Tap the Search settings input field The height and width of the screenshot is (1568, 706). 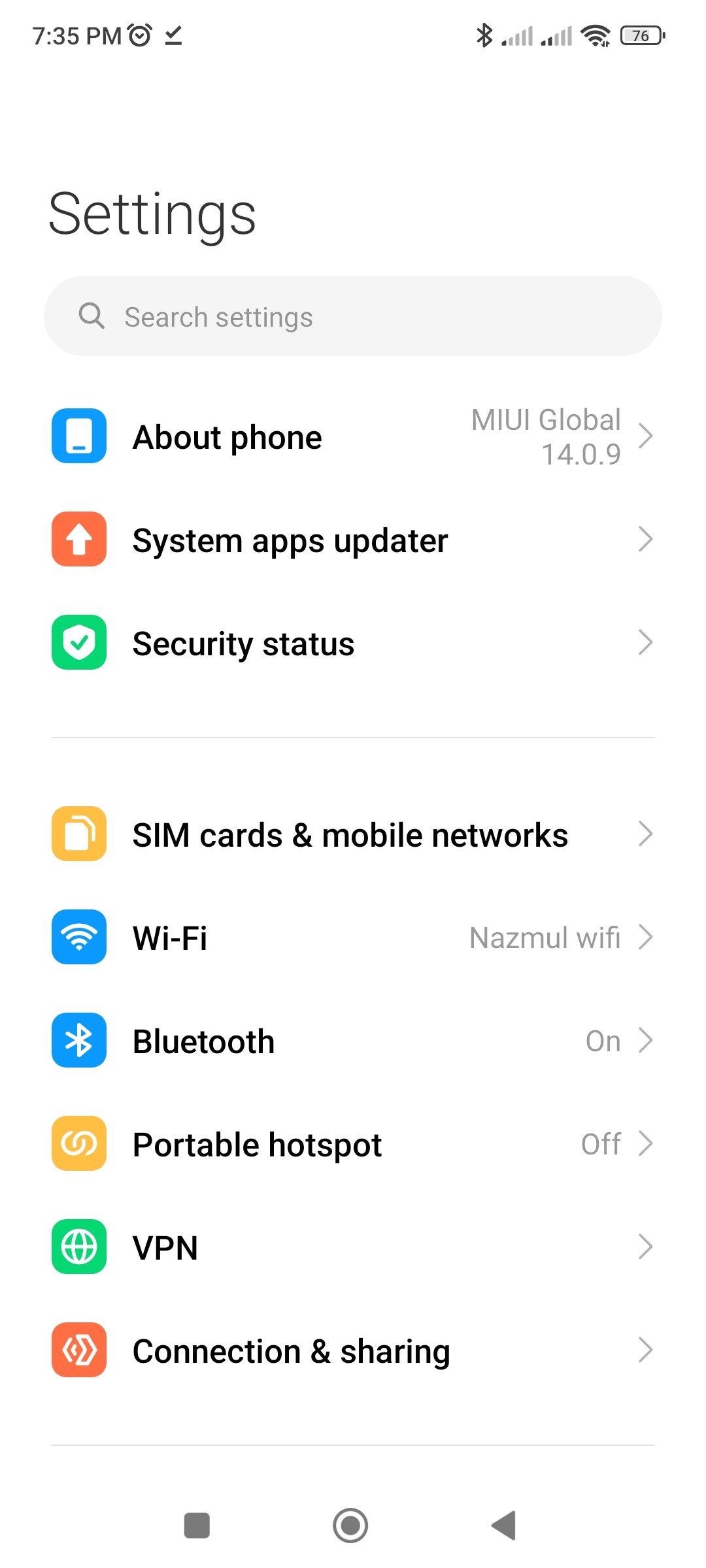pos(353,316)
